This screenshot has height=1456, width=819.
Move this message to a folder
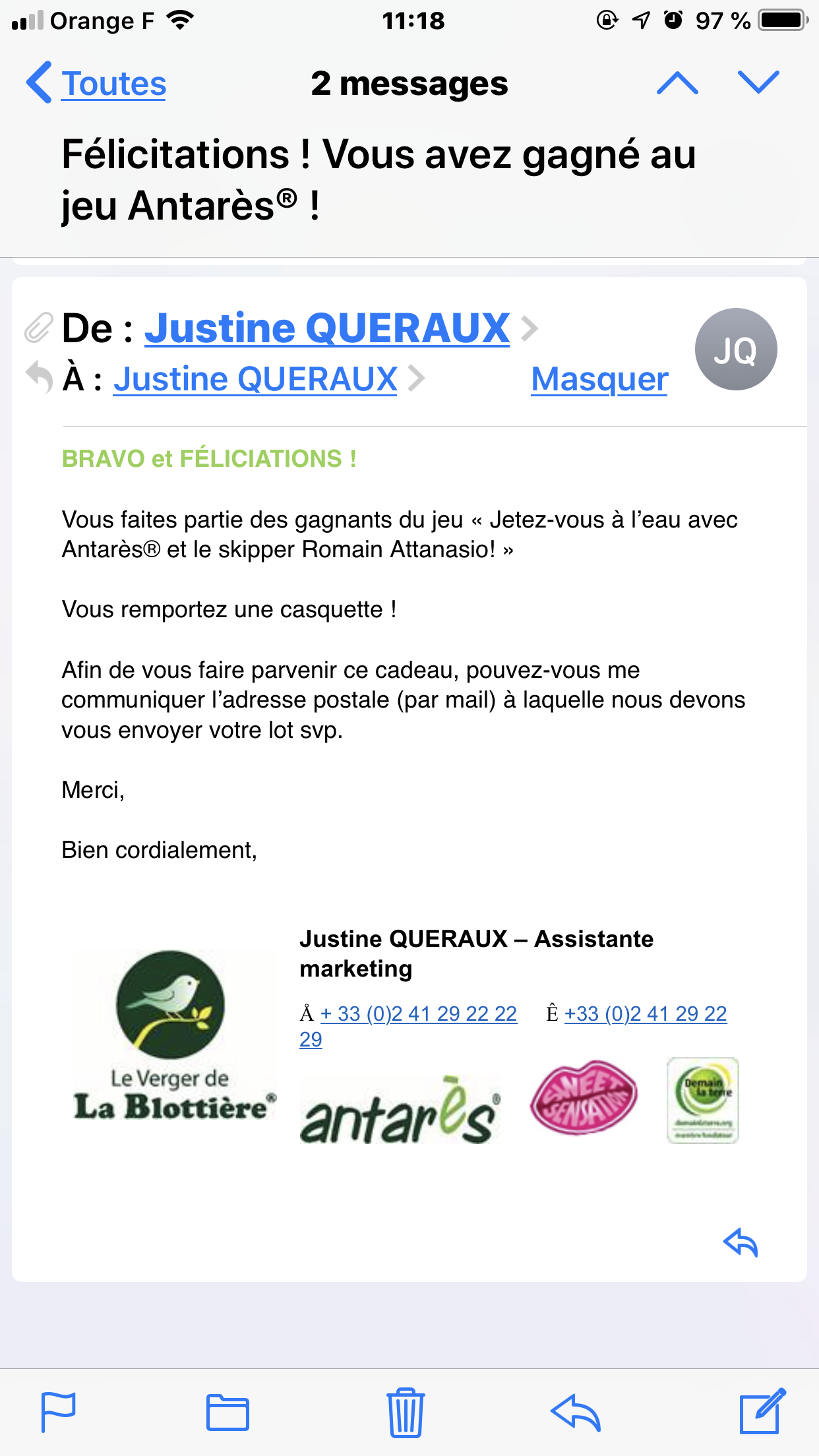(228, 1412)
